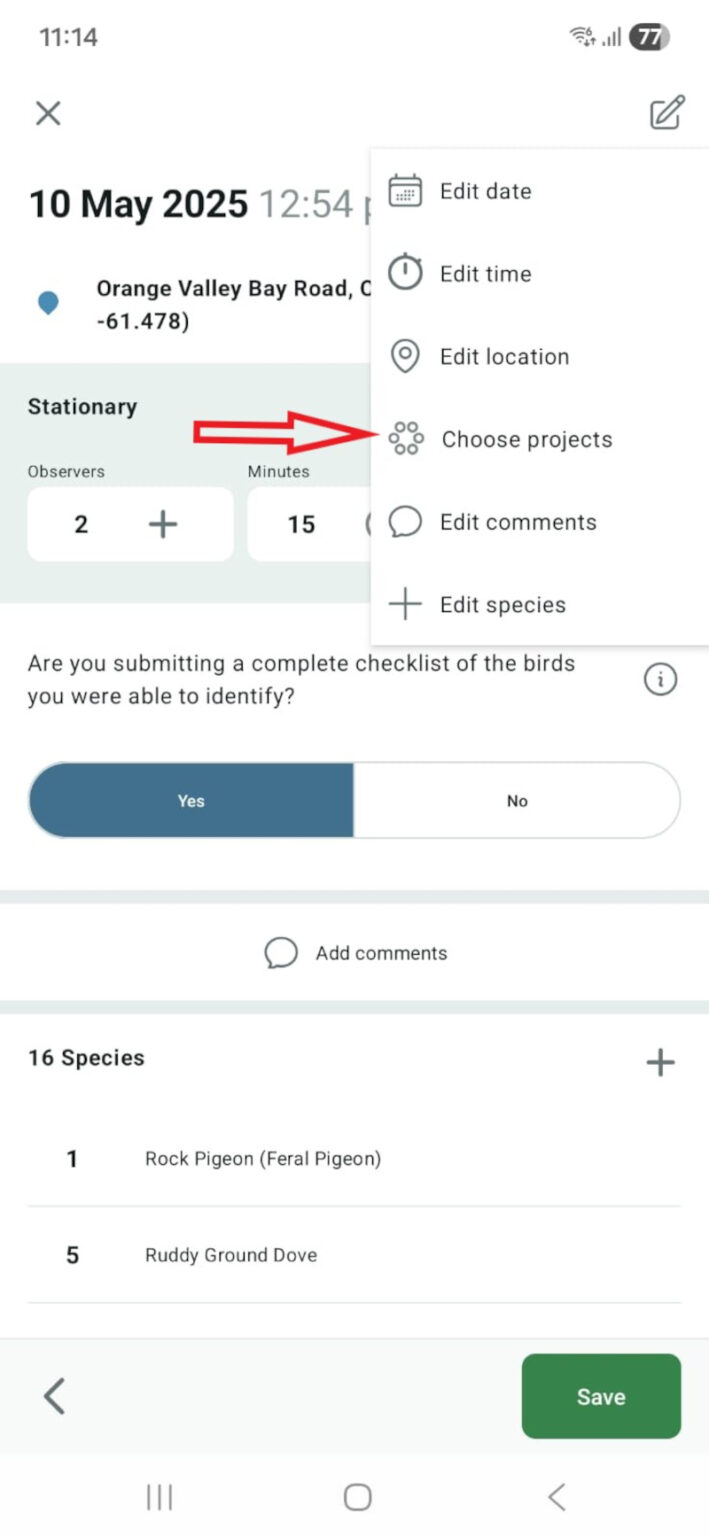Choose Edit location in the menu
The width and height of the screenshot is (709, 1536).
point(503,357)
